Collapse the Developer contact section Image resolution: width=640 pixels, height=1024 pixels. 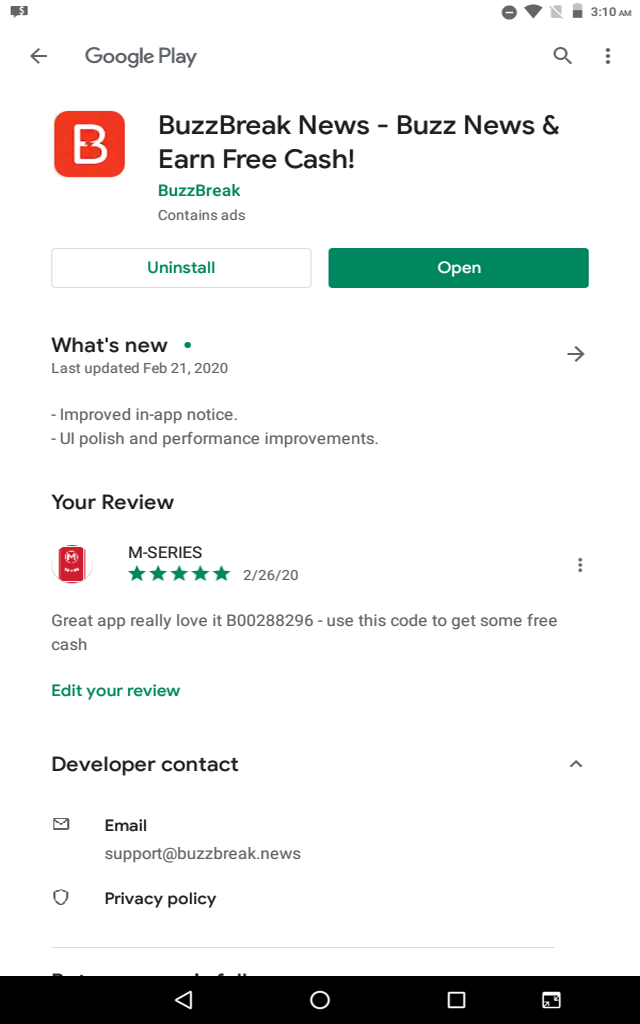tap(575, 764)
